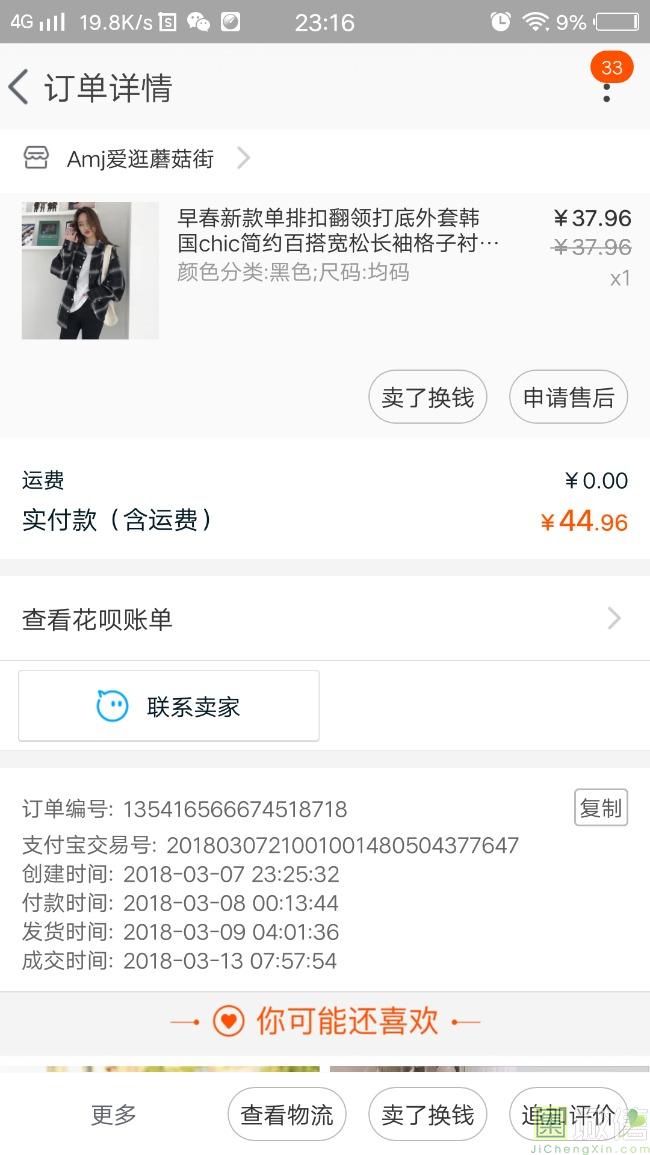Screen dimensions: 650x1155
Task: Open the three-dot overflow menu
Action: [x=606, y=91]
